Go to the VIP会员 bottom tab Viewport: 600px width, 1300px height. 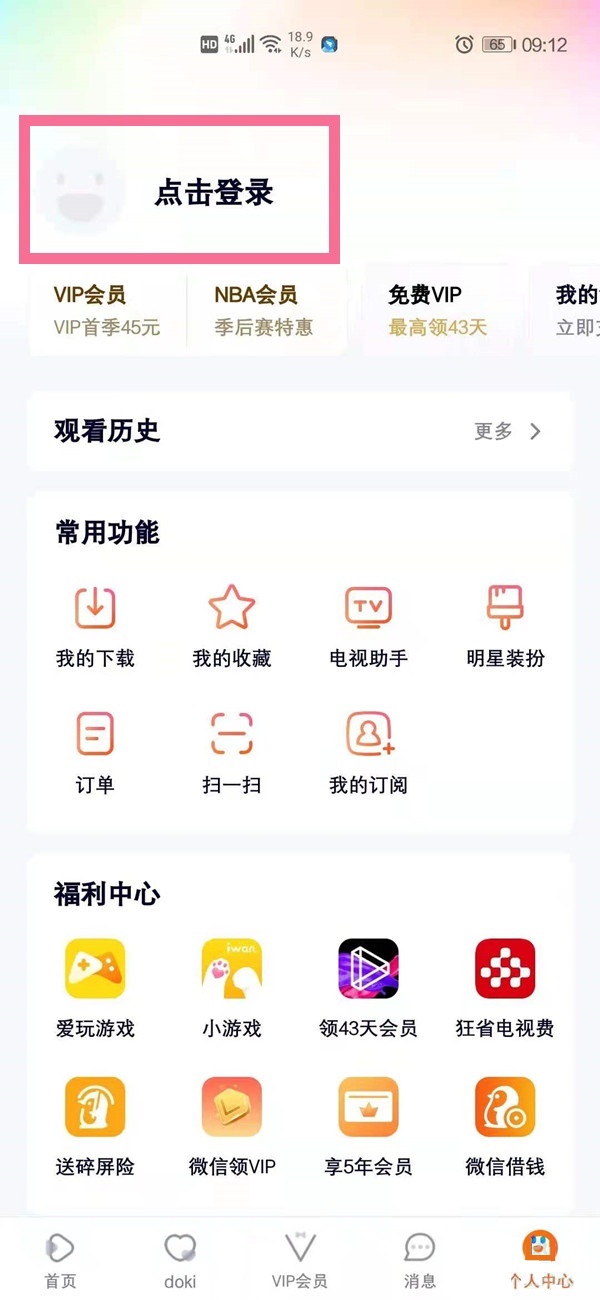pyautogui.click(x=300, y=1258)
